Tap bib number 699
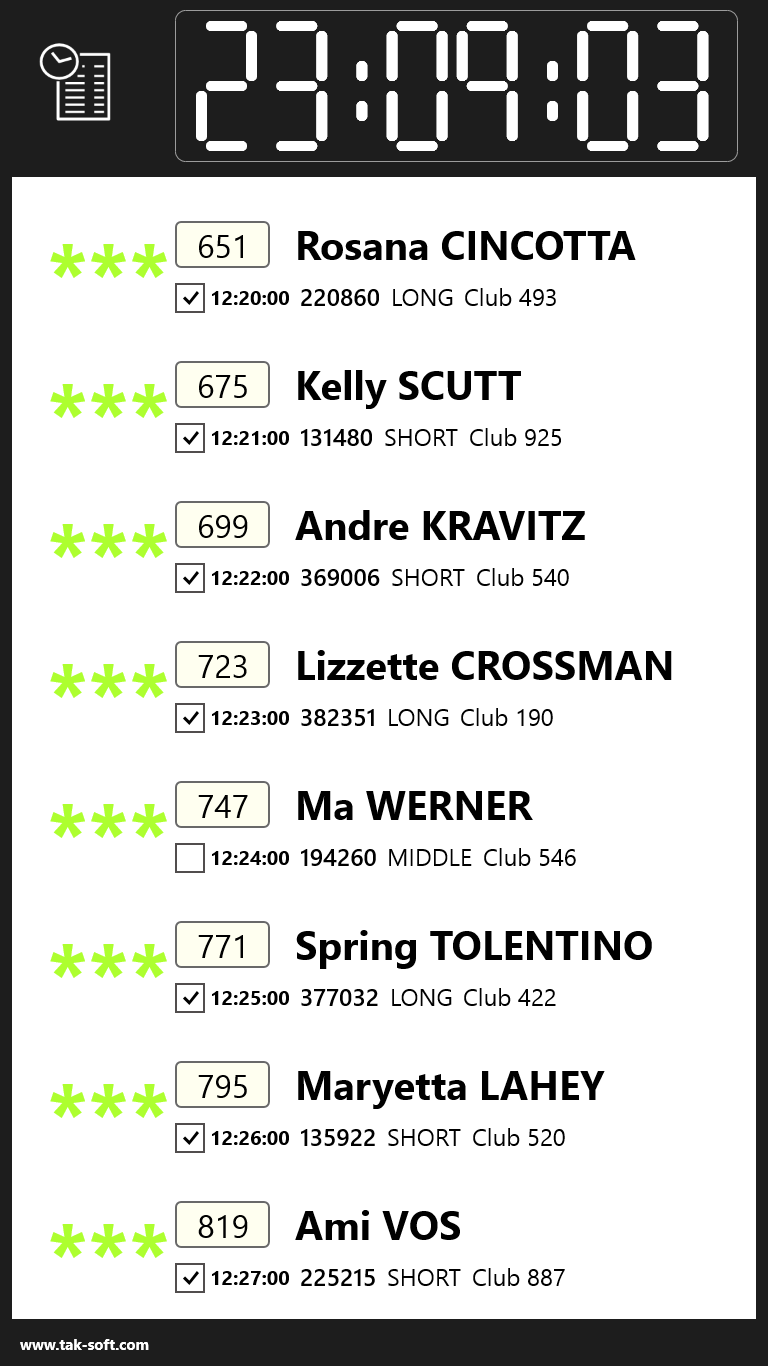 click(x=223, y=525)
